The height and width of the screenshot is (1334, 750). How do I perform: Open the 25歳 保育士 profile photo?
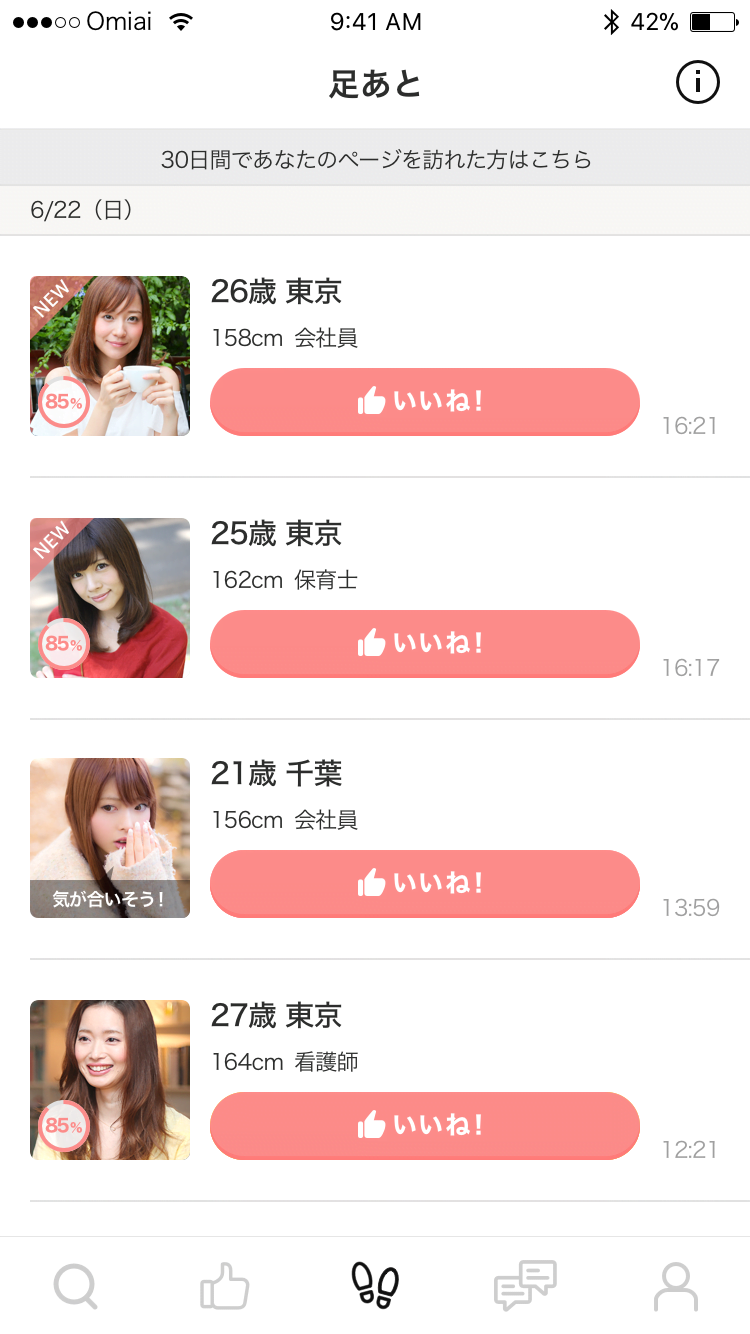click(x=110, y=598)
